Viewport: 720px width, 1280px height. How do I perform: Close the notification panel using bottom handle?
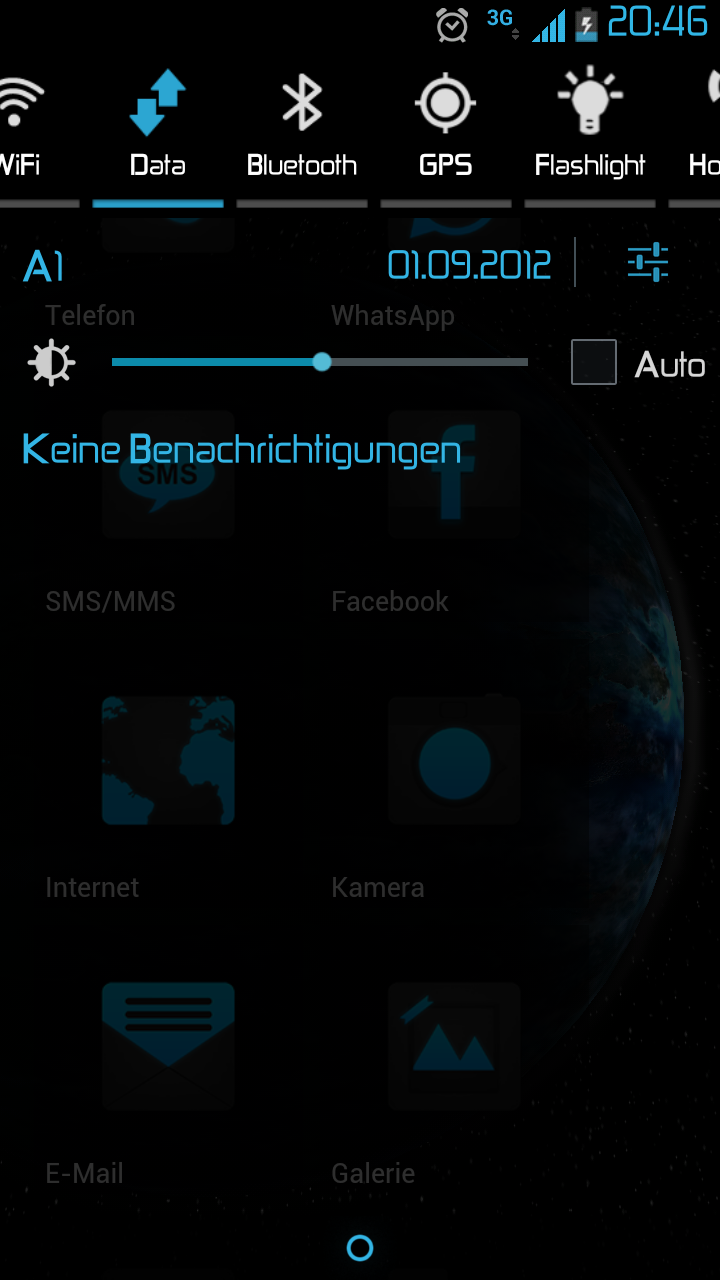360,1247
